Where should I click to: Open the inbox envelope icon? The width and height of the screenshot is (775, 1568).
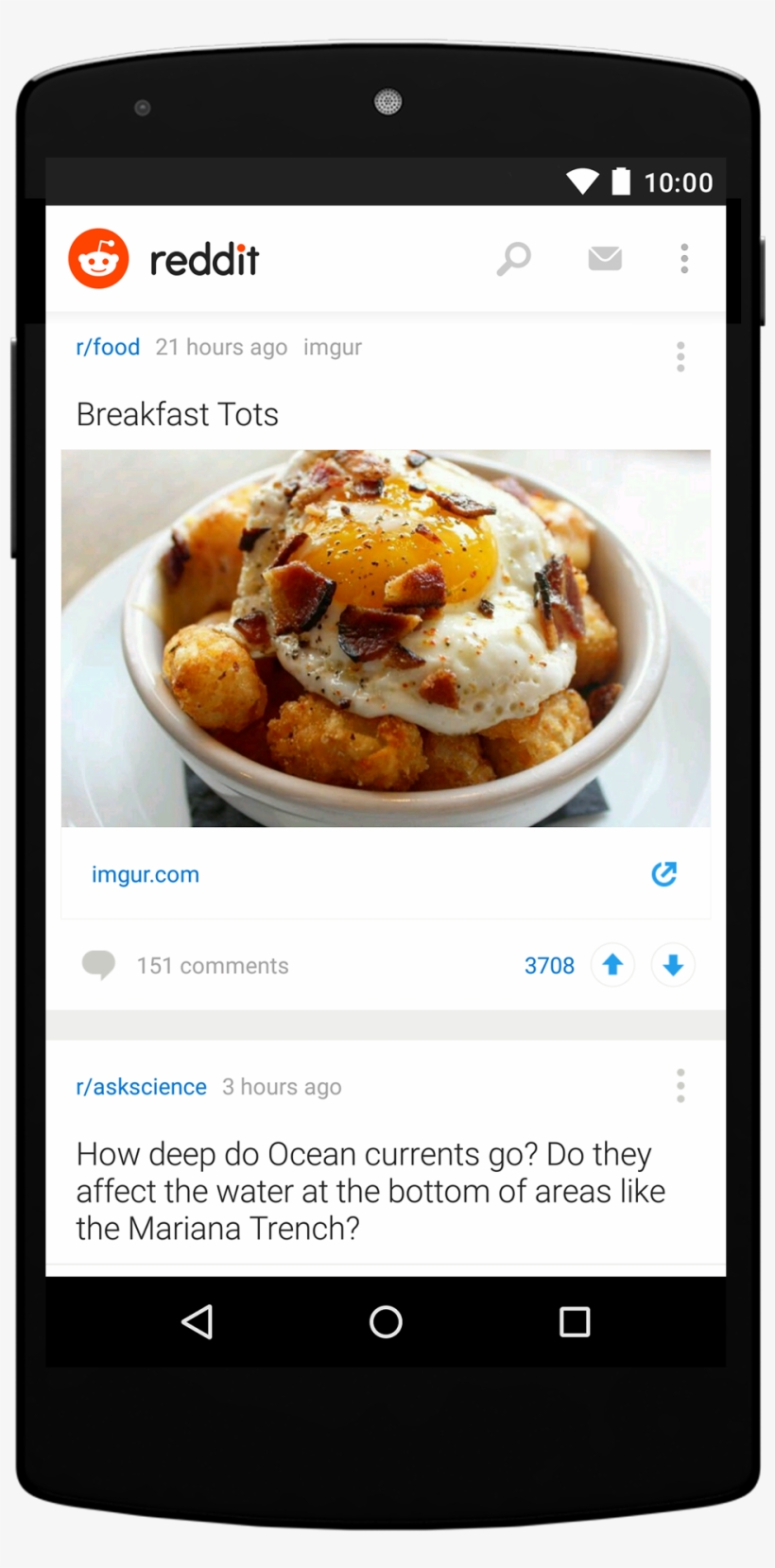click(604, 257)
